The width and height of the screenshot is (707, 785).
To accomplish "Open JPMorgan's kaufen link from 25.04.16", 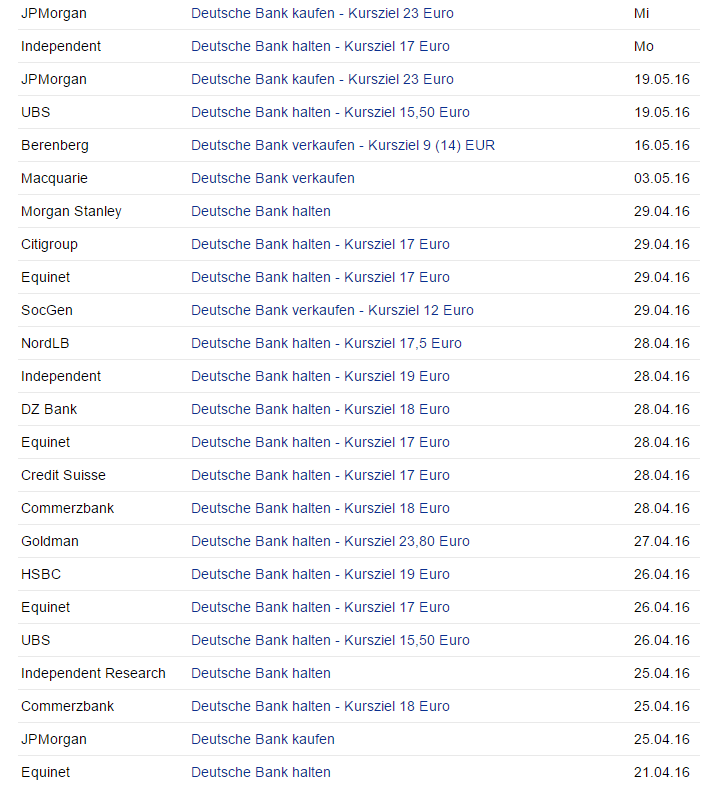I will pos(263,739).
